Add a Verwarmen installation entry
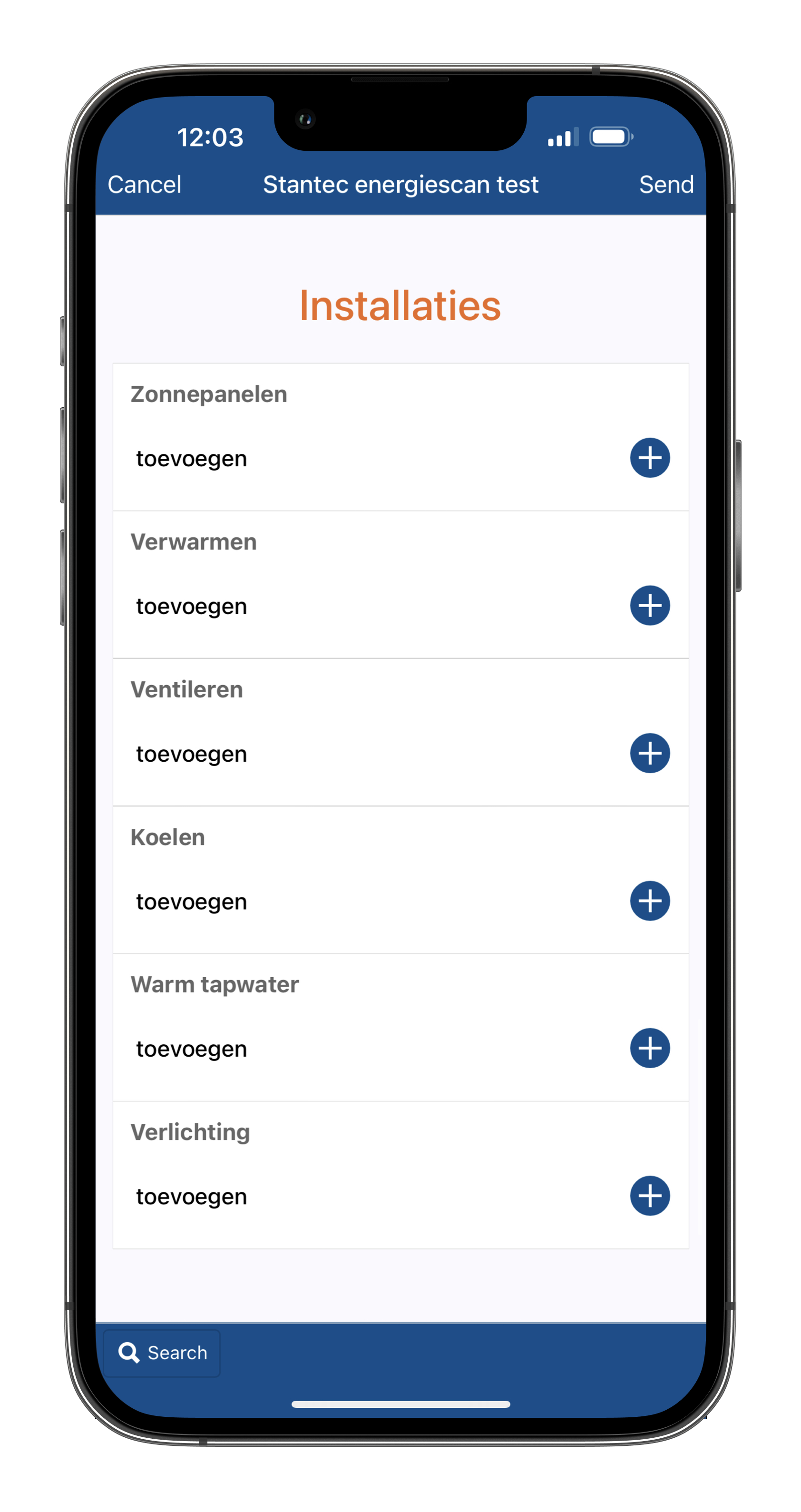 coord(650,605)
